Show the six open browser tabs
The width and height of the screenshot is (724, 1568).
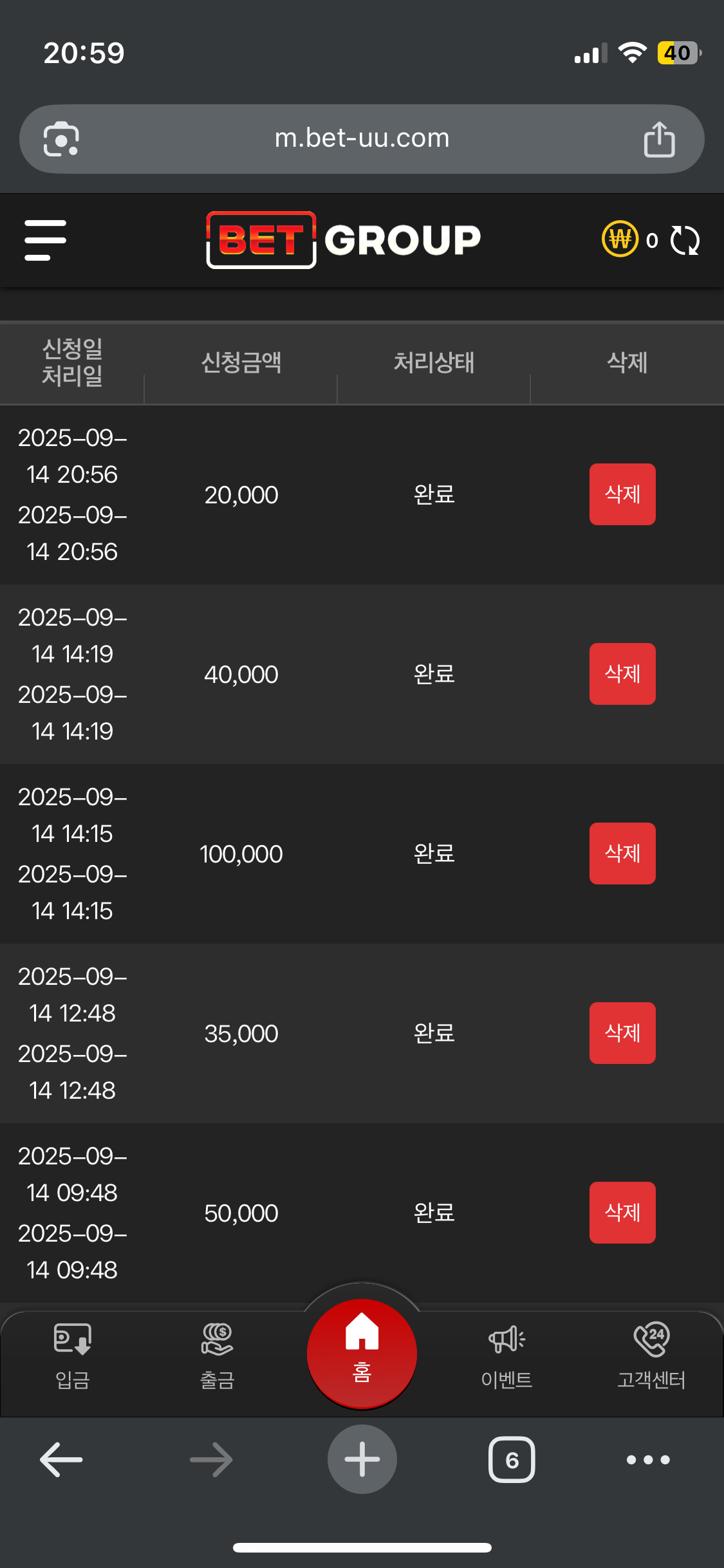512,1459
